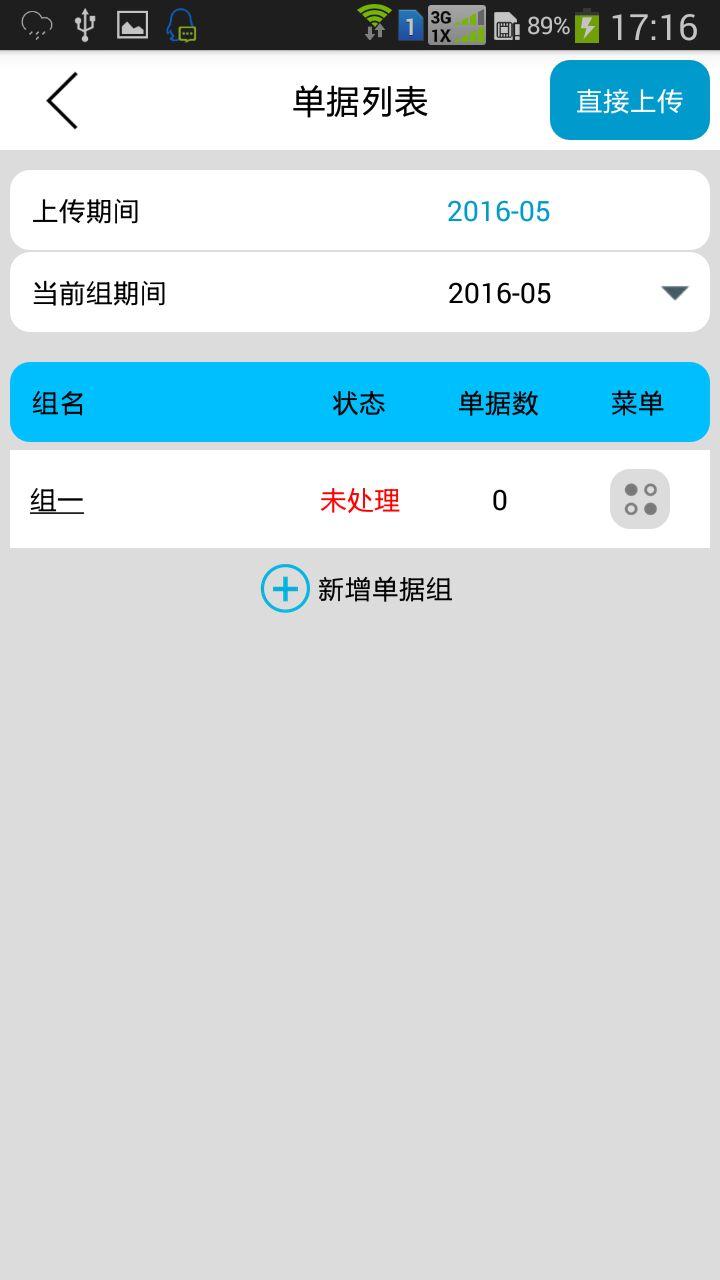Open the menu icon for 组一 row
The height and width of the screenshot is (1280, 720).
point(639,498)
